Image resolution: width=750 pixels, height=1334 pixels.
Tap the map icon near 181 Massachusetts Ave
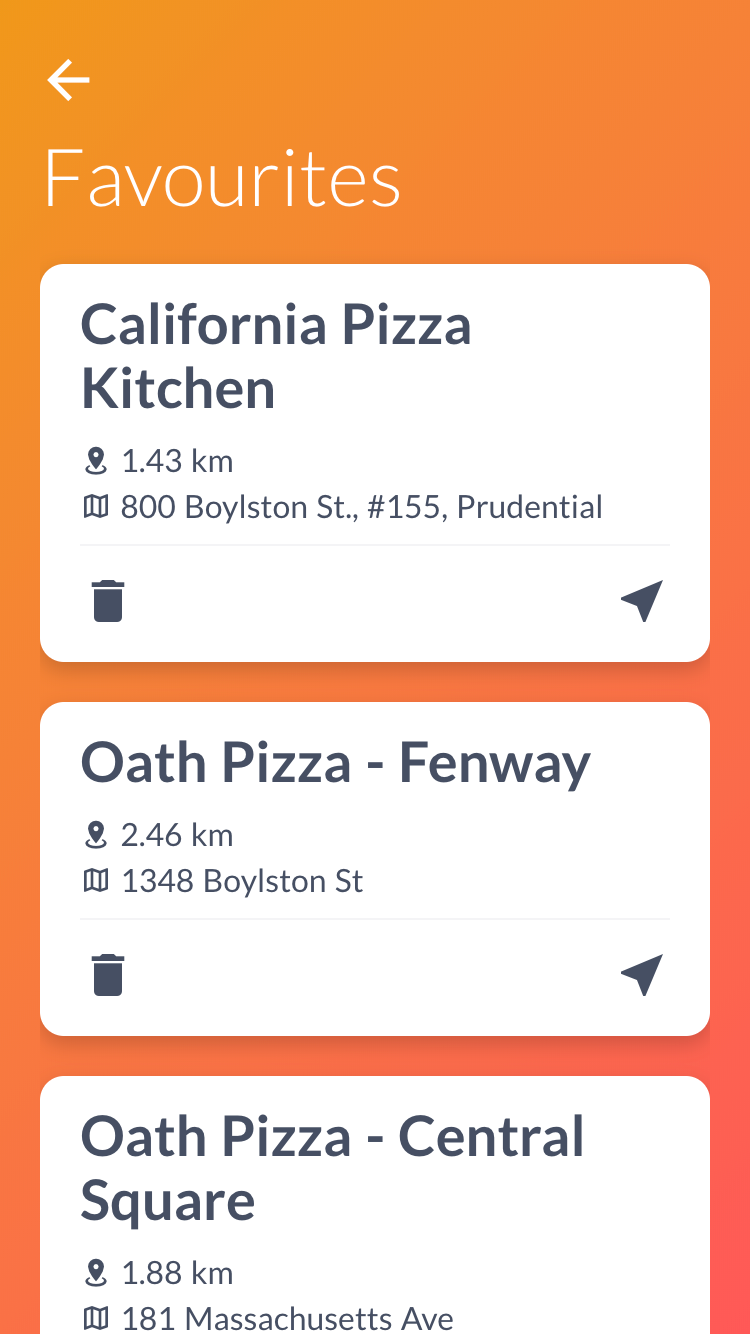click(x=96, y=1320)
